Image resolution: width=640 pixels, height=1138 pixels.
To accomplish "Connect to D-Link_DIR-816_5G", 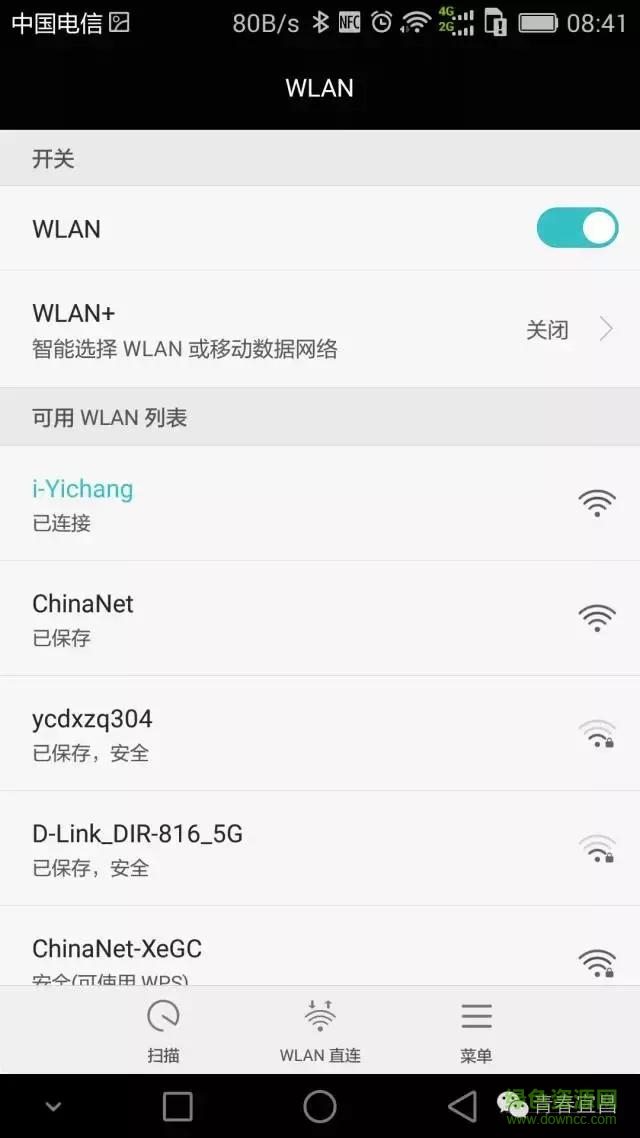I will click(320, 848).
